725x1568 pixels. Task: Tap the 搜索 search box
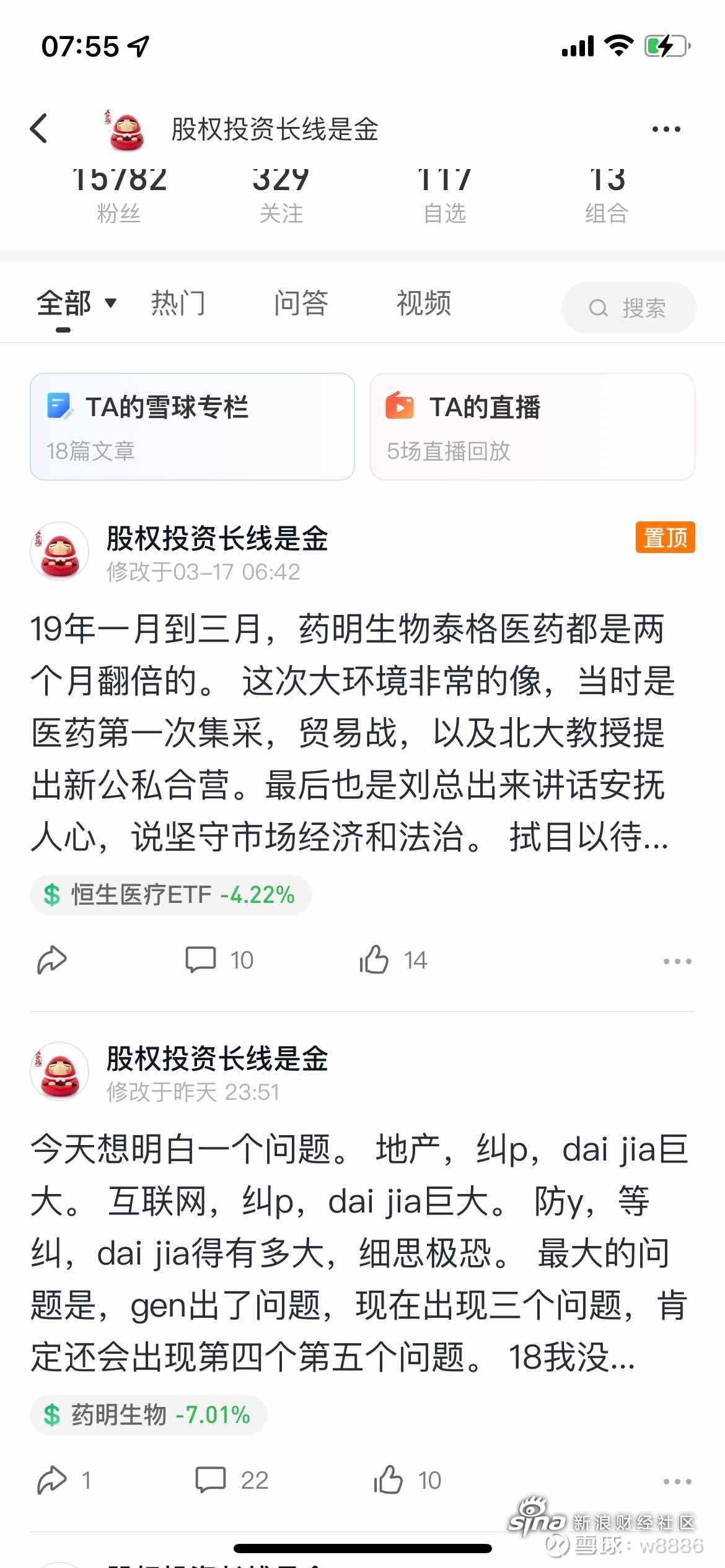click(628, 308)
